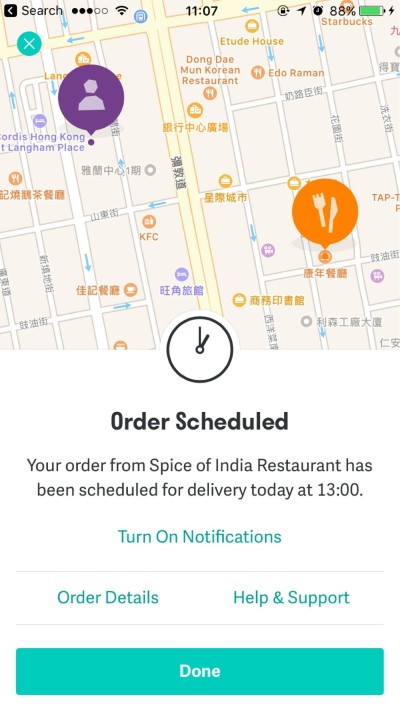Open Order Details

pyautogui.click(x=108, y=597)
